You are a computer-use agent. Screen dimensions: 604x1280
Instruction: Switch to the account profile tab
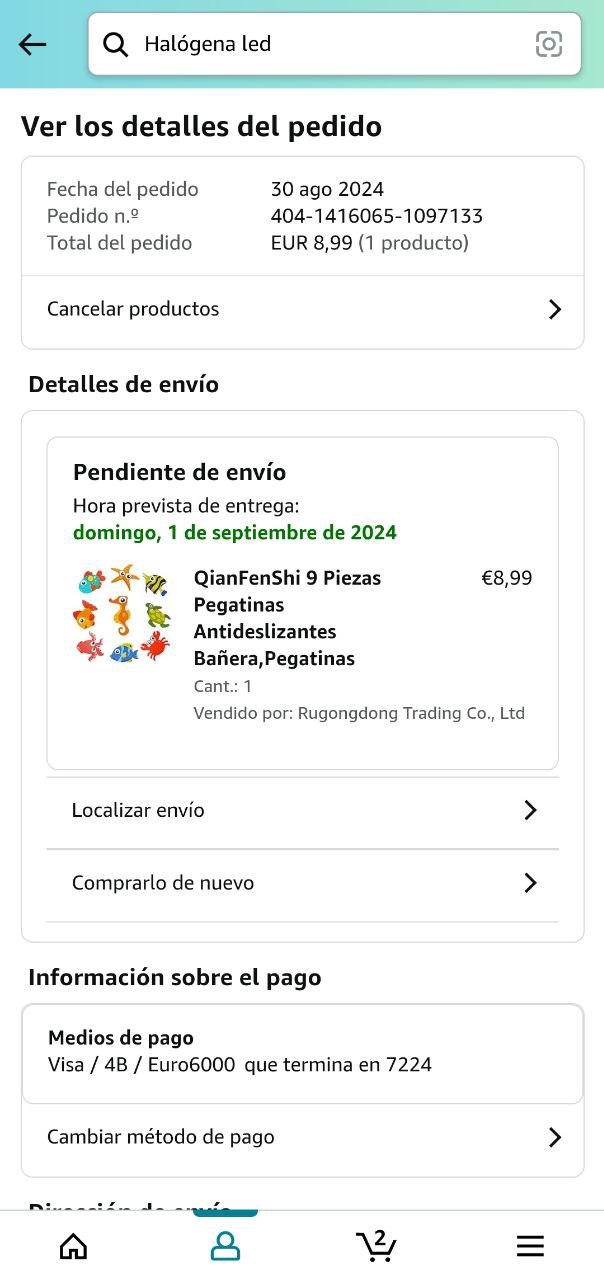click(x=225, y=1246)
